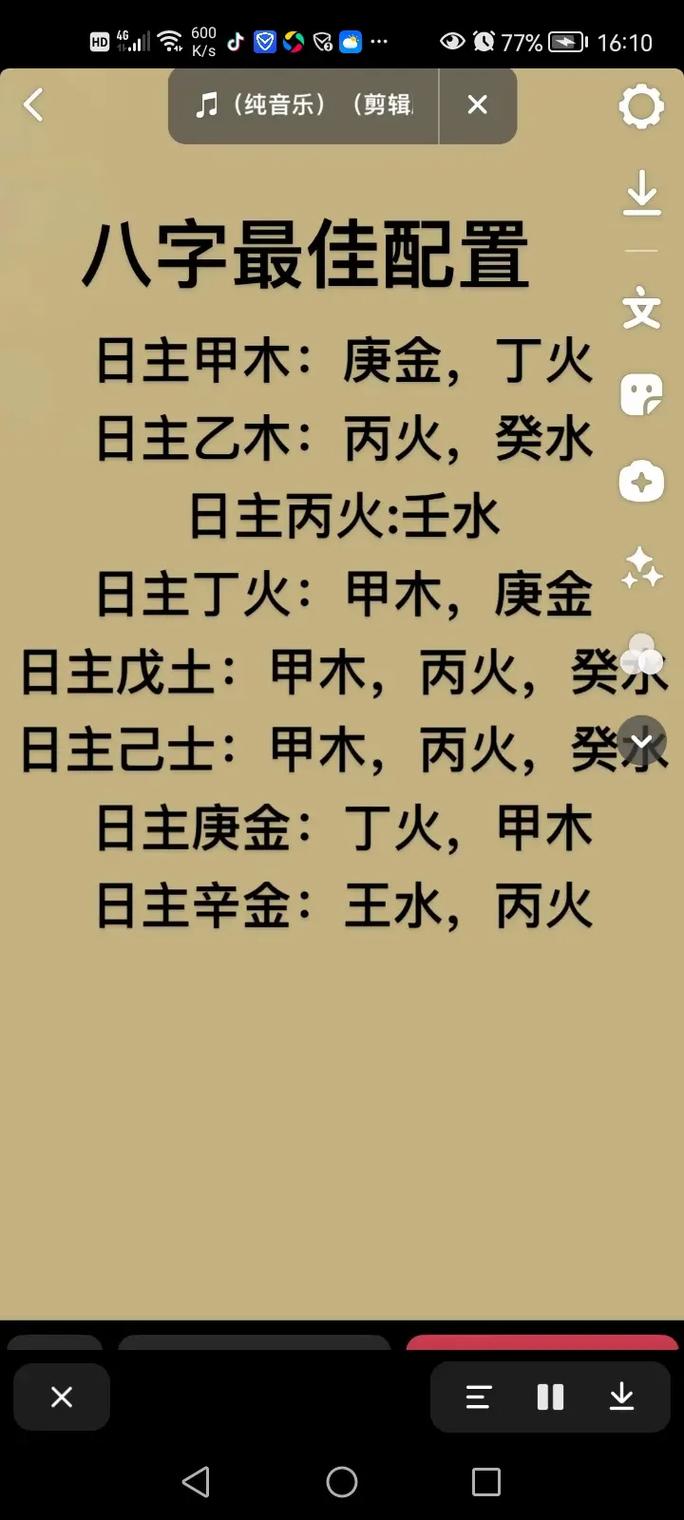Pause using the bottom bar pause button
684x1520 pixels.
point(550,1397)
